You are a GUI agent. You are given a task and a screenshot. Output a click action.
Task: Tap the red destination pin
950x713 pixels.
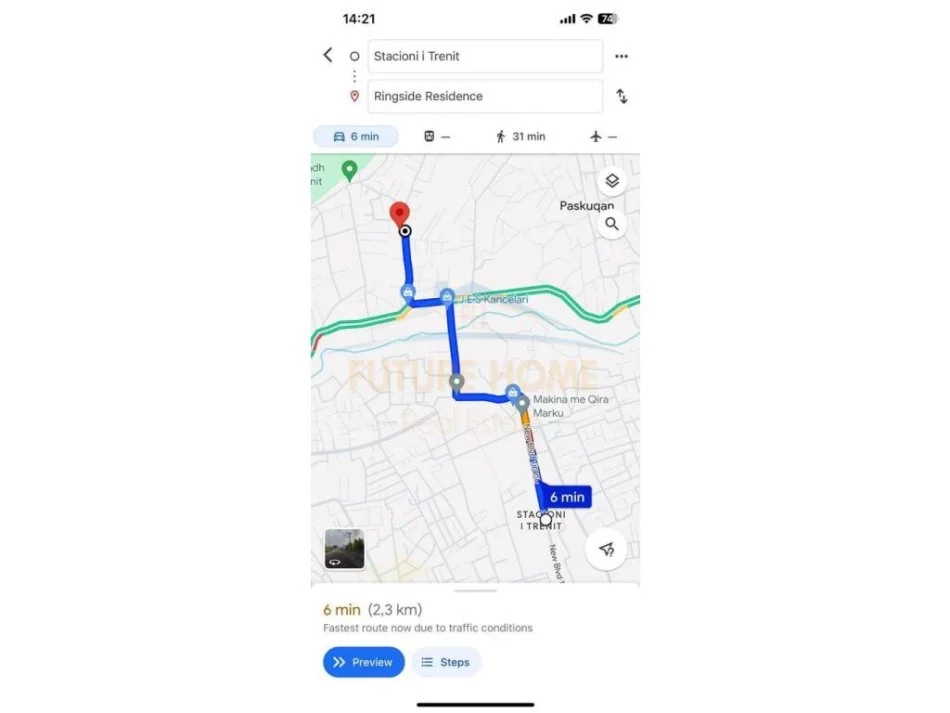point(399,214)
